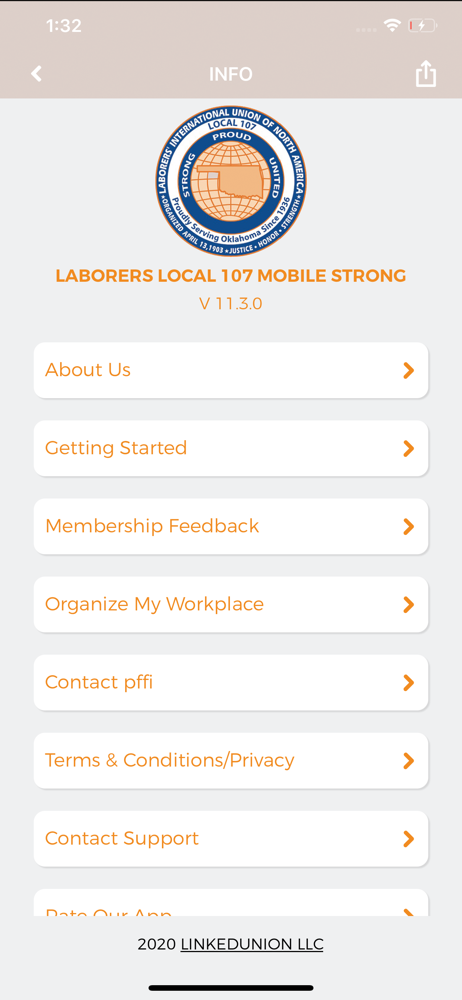Open the About Us row
Viewport: 462px width, 1000px height.
231,370
